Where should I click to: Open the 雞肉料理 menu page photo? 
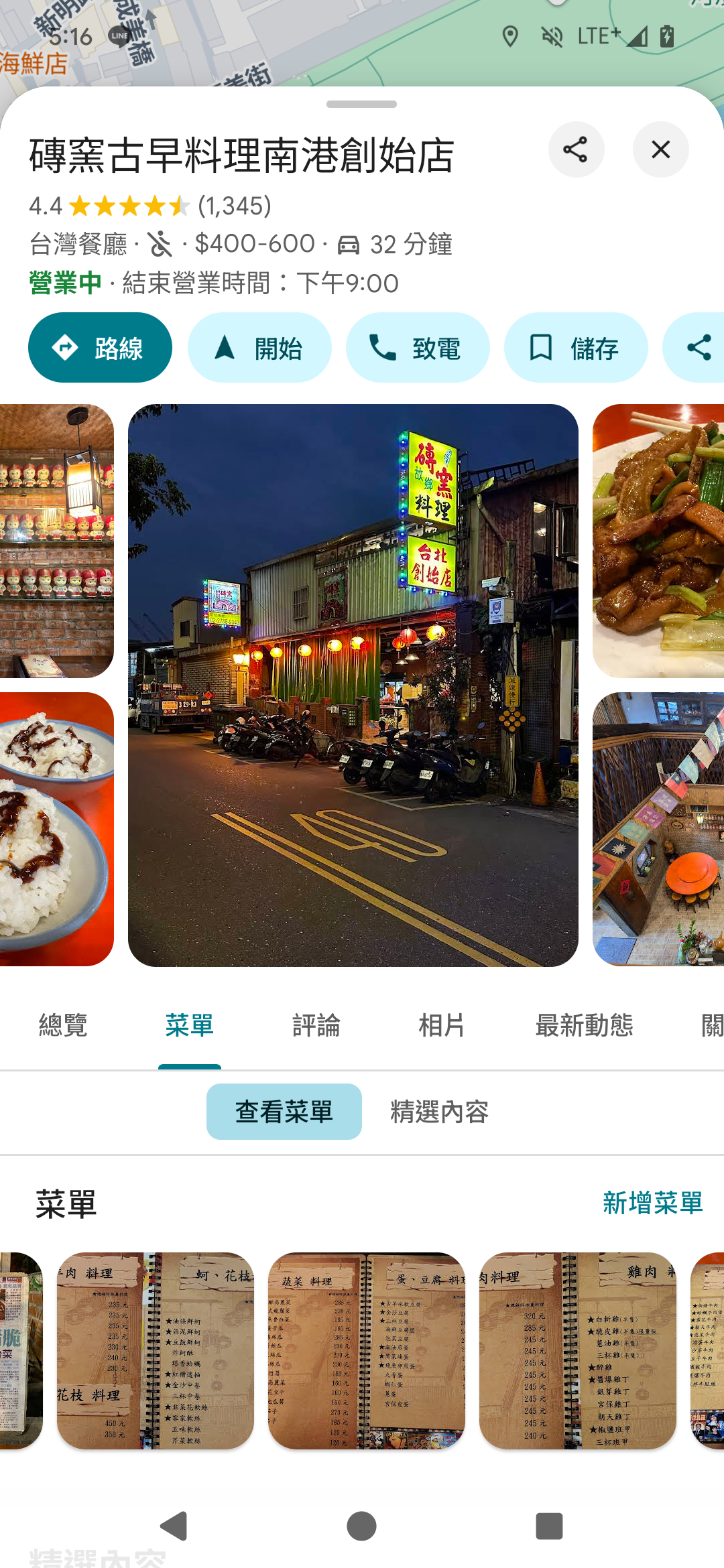(577, 1350)
